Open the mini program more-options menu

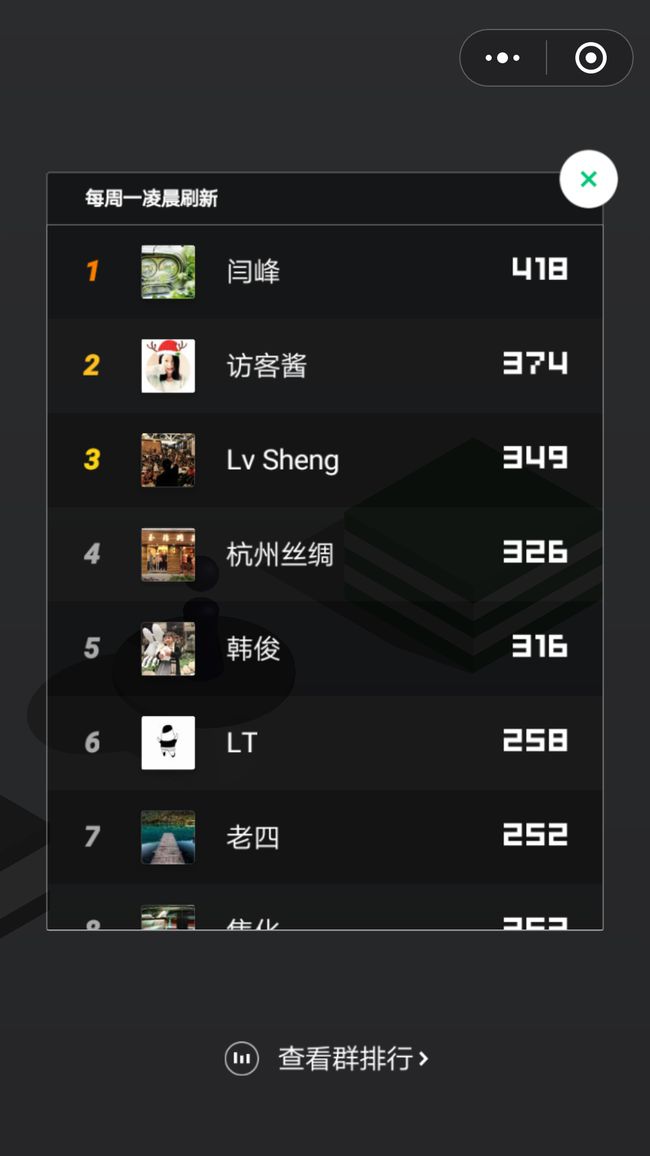pyautogui.click(x=503, y=58)
